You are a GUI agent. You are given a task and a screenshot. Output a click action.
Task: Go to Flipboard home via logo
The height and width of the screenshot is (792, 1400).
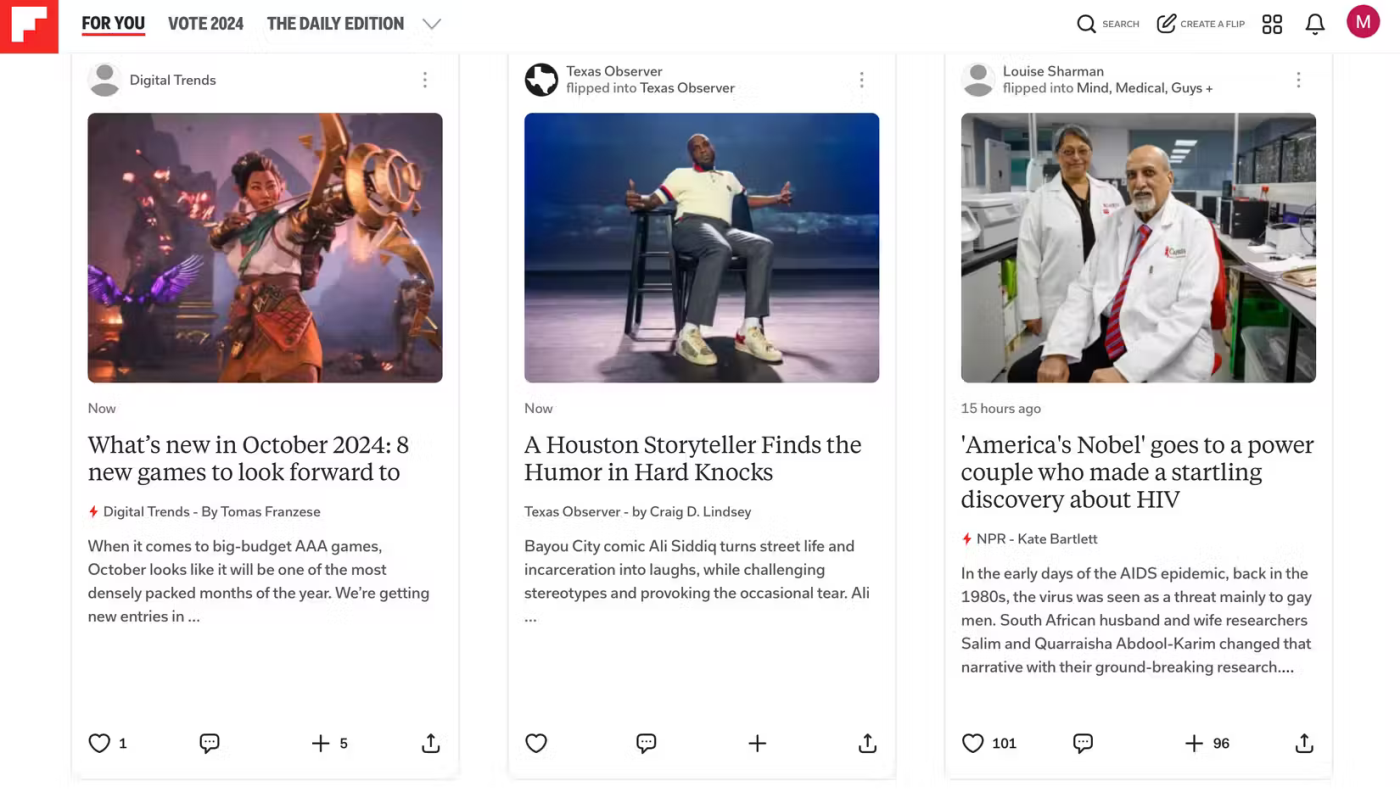29,25
